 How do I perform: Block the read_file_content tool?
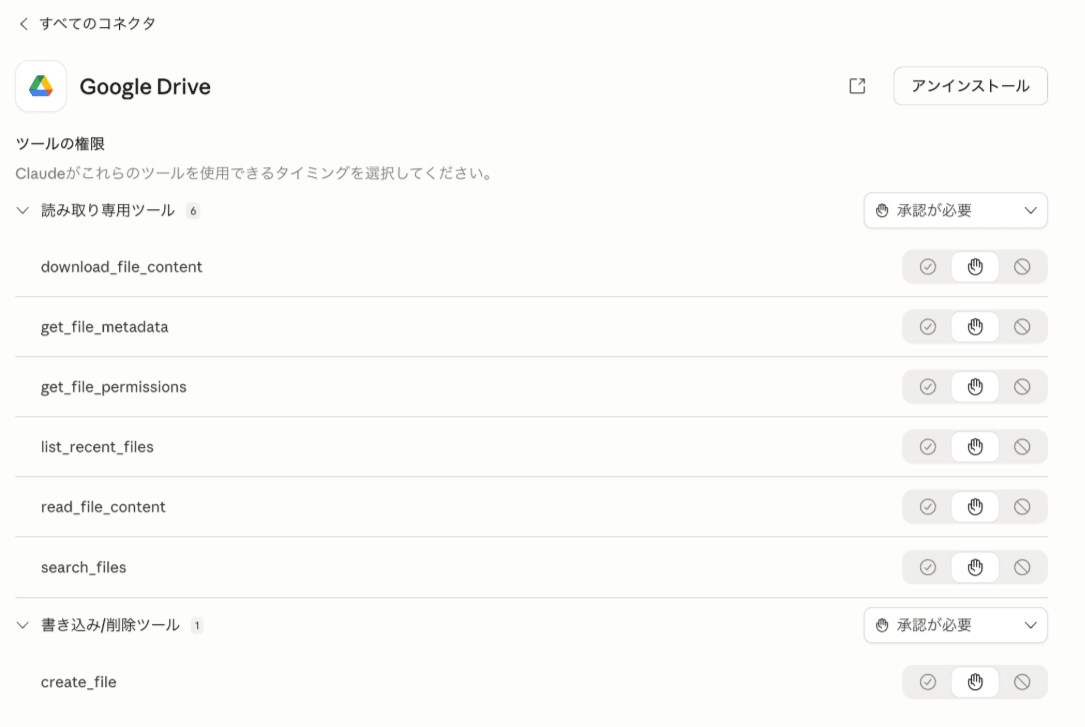[1022, 507]
